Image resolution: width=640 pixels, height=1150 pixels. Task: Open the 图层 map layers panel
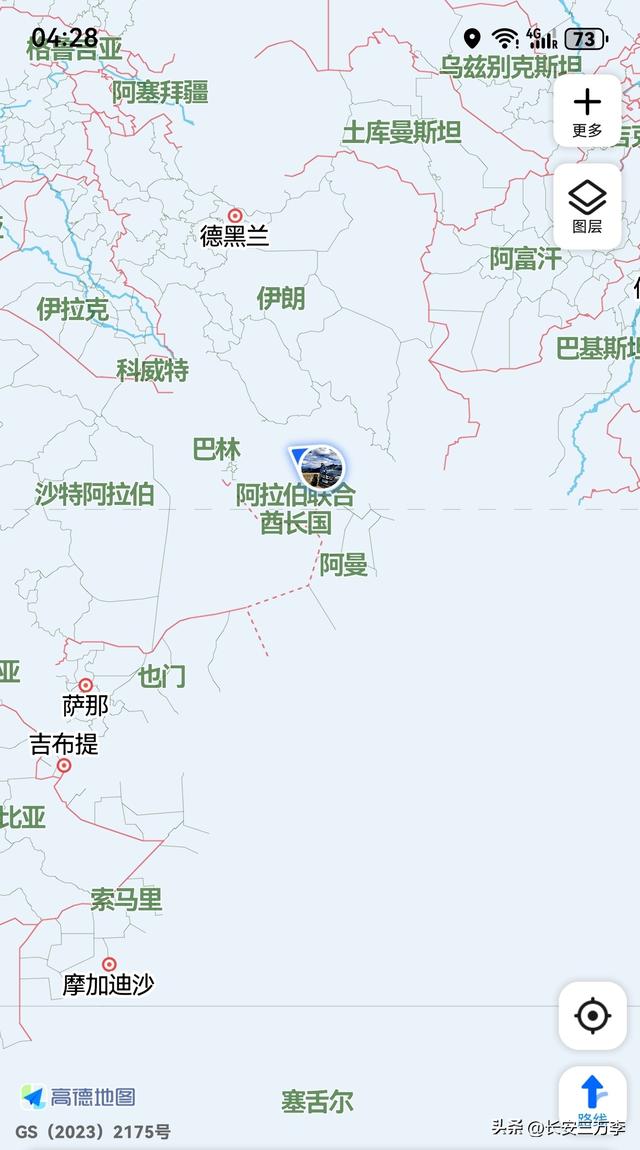[x=587, y=206]
